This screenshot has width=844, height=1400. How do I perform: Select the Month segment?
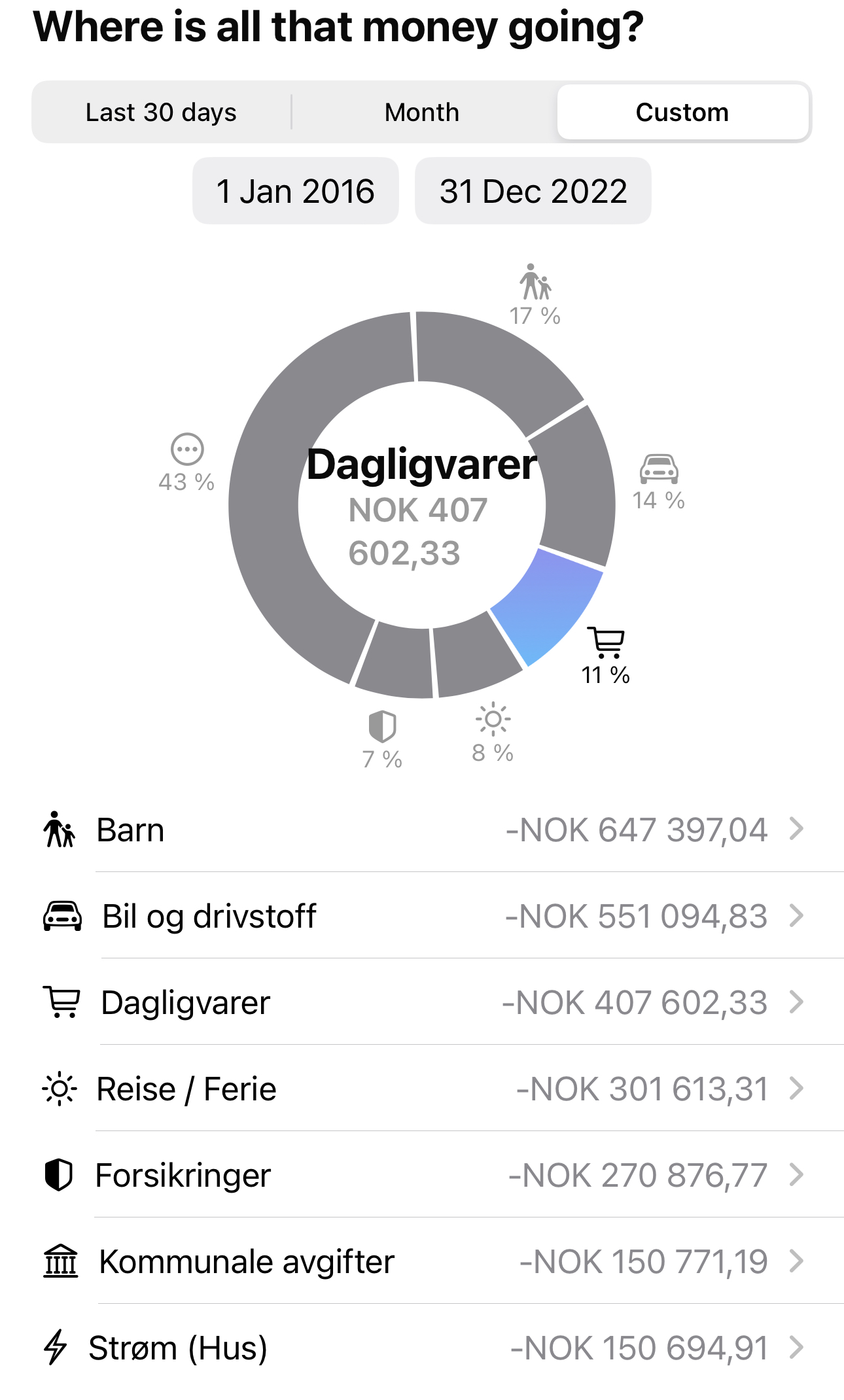(x=422, y=112)
